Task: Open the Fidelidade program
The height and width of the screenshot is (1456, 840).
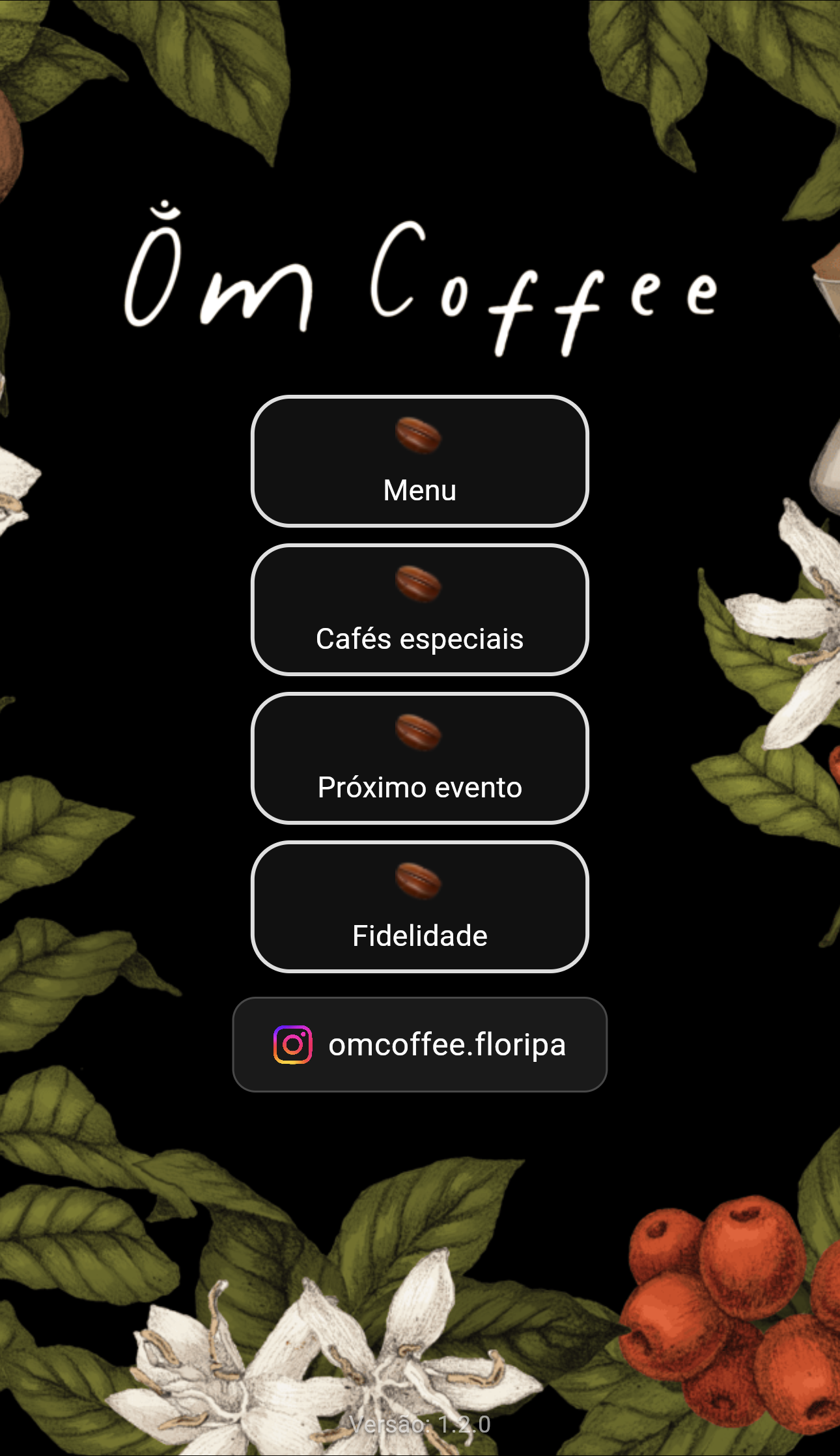Action: coord(419,907)
